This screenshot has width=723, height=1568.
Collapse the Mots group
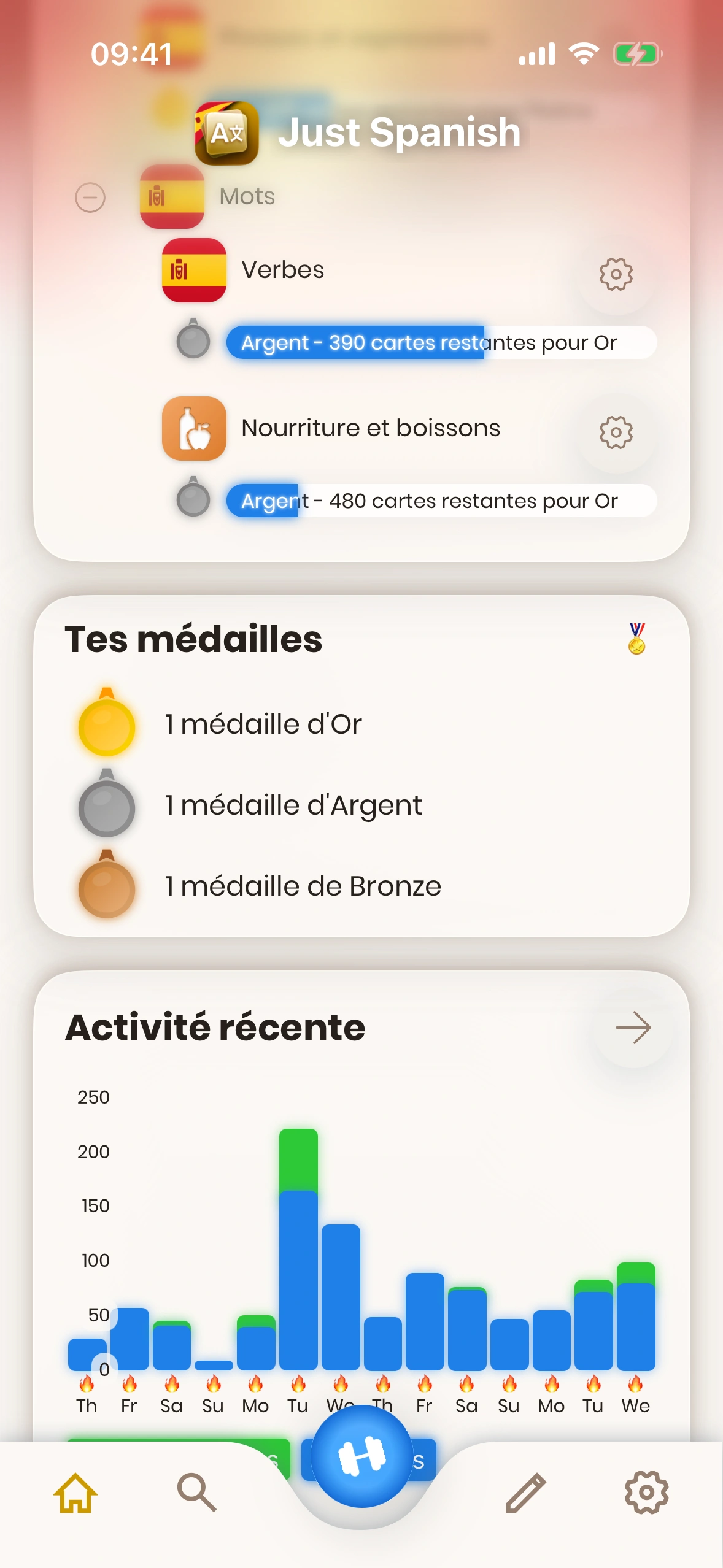(90, 198)
